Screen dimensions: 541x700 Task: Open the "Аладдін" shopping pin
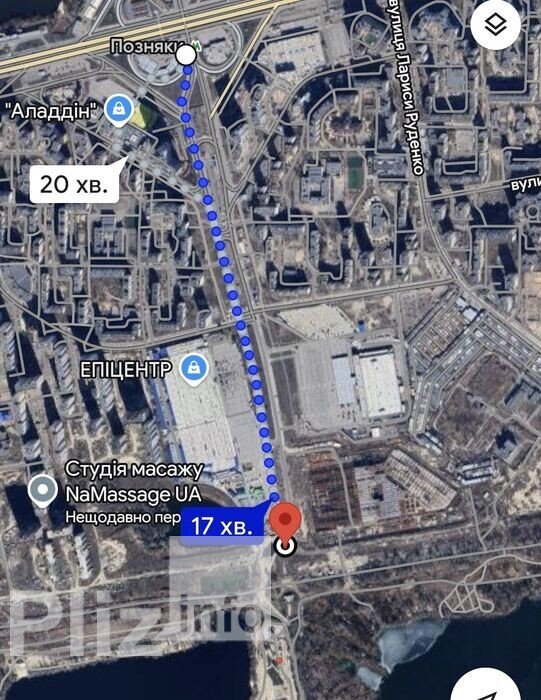[118, 110]
